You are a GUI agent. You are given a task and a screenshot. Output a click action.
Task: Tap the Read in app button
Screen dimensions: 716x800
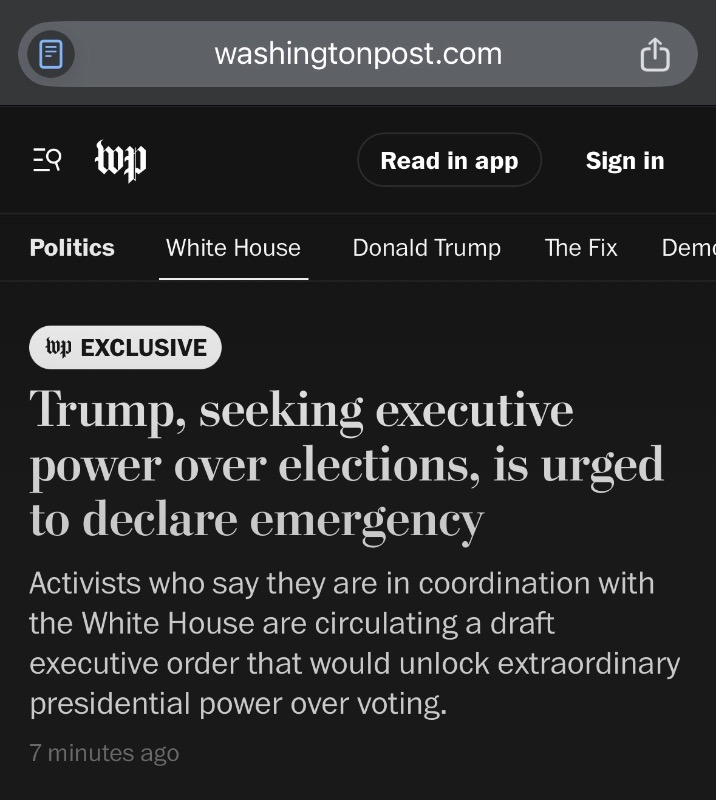click(x=449, y=161)
